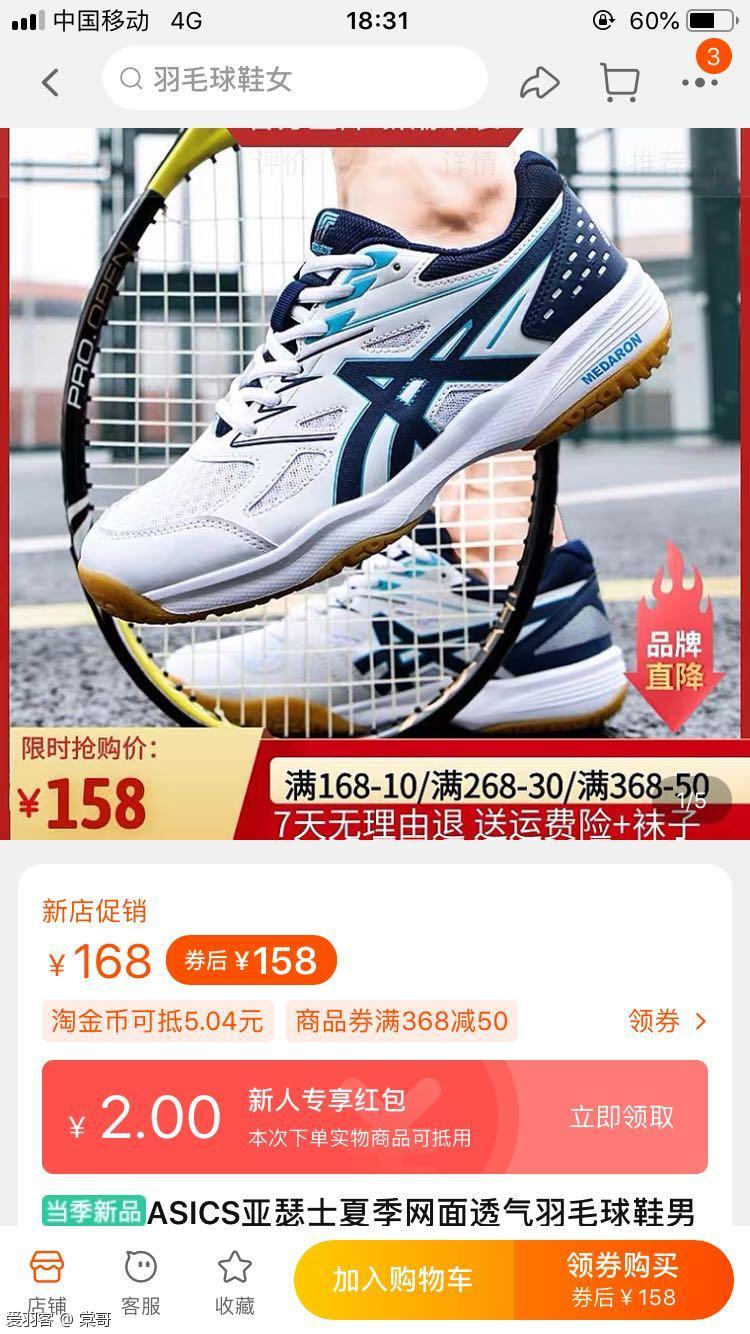Visit the seller's 店铺 page

(x=46, y=1282)
